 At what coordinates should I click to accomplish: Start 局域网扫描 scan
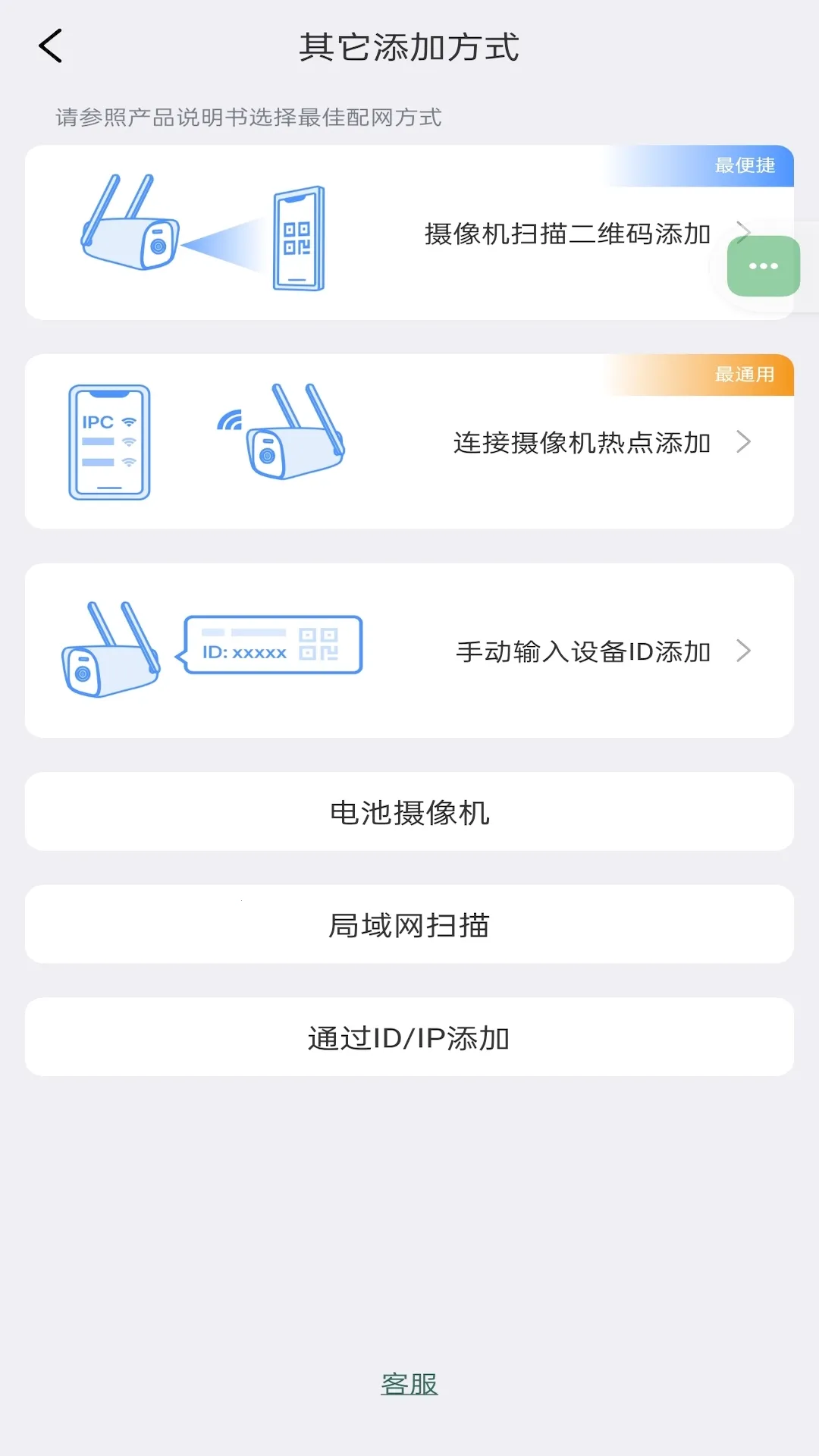coord(409,924)
